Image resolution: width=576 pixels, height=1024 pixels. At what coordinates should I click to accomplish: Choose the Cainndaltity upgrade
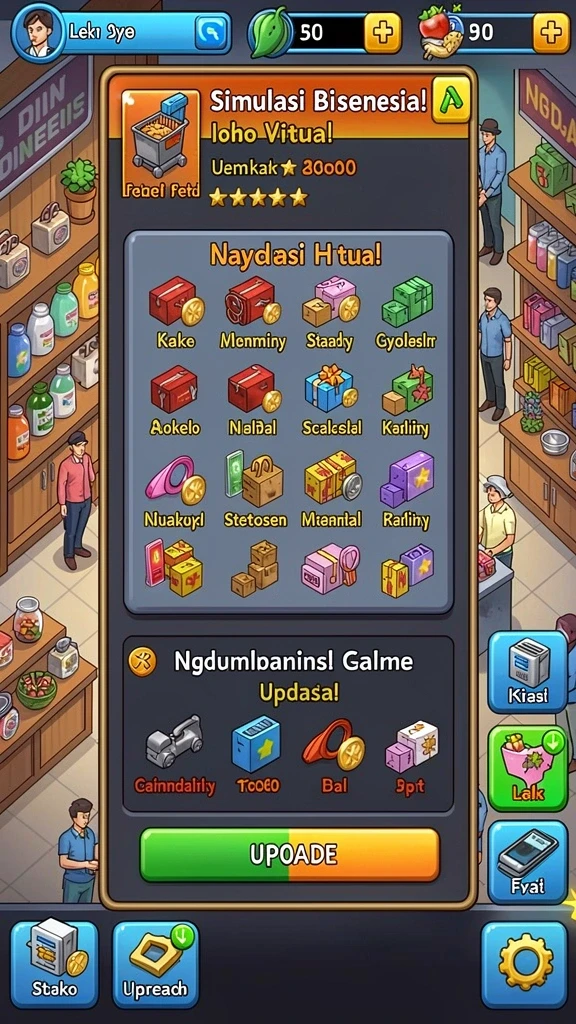[174, 756]
